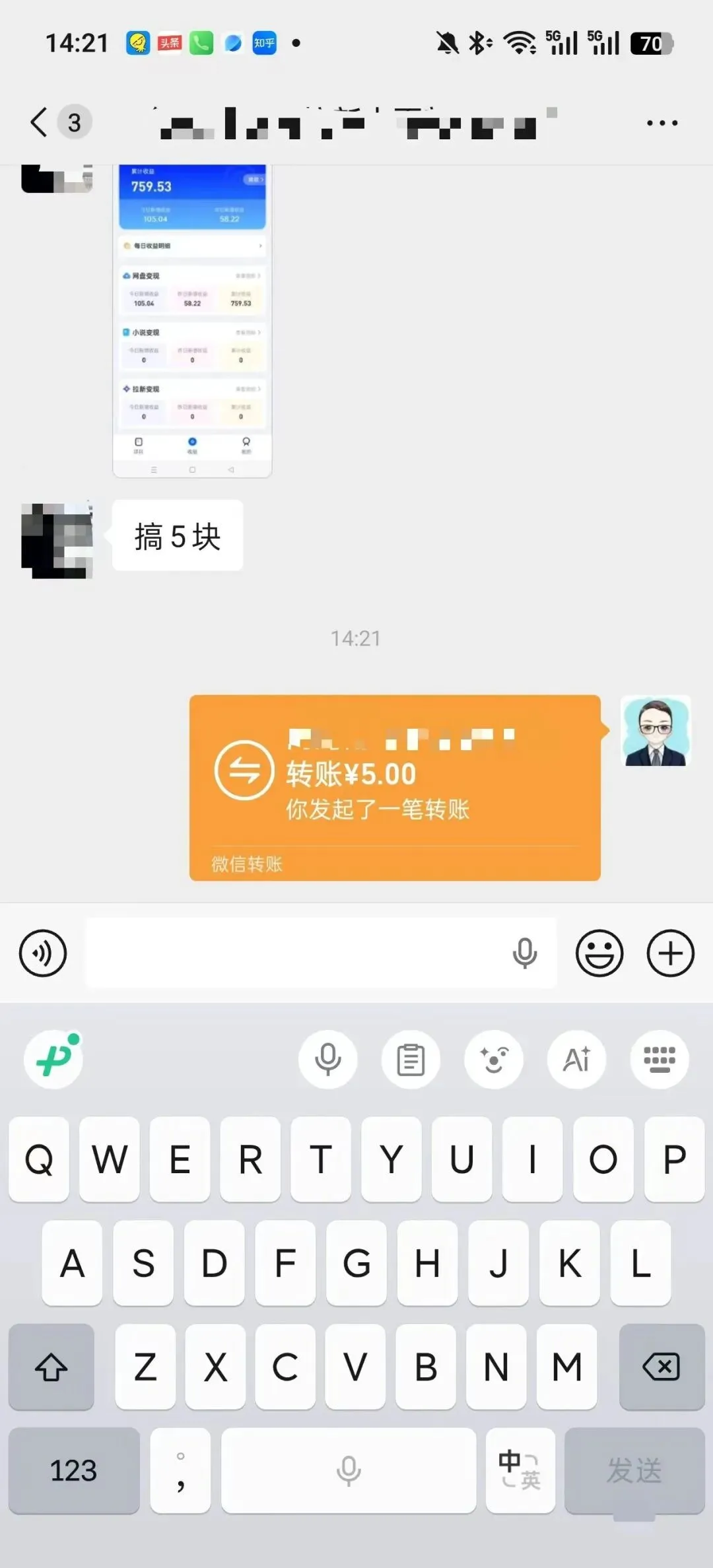
Task: Tap the green input method logo button
Action: [54, 1059]
